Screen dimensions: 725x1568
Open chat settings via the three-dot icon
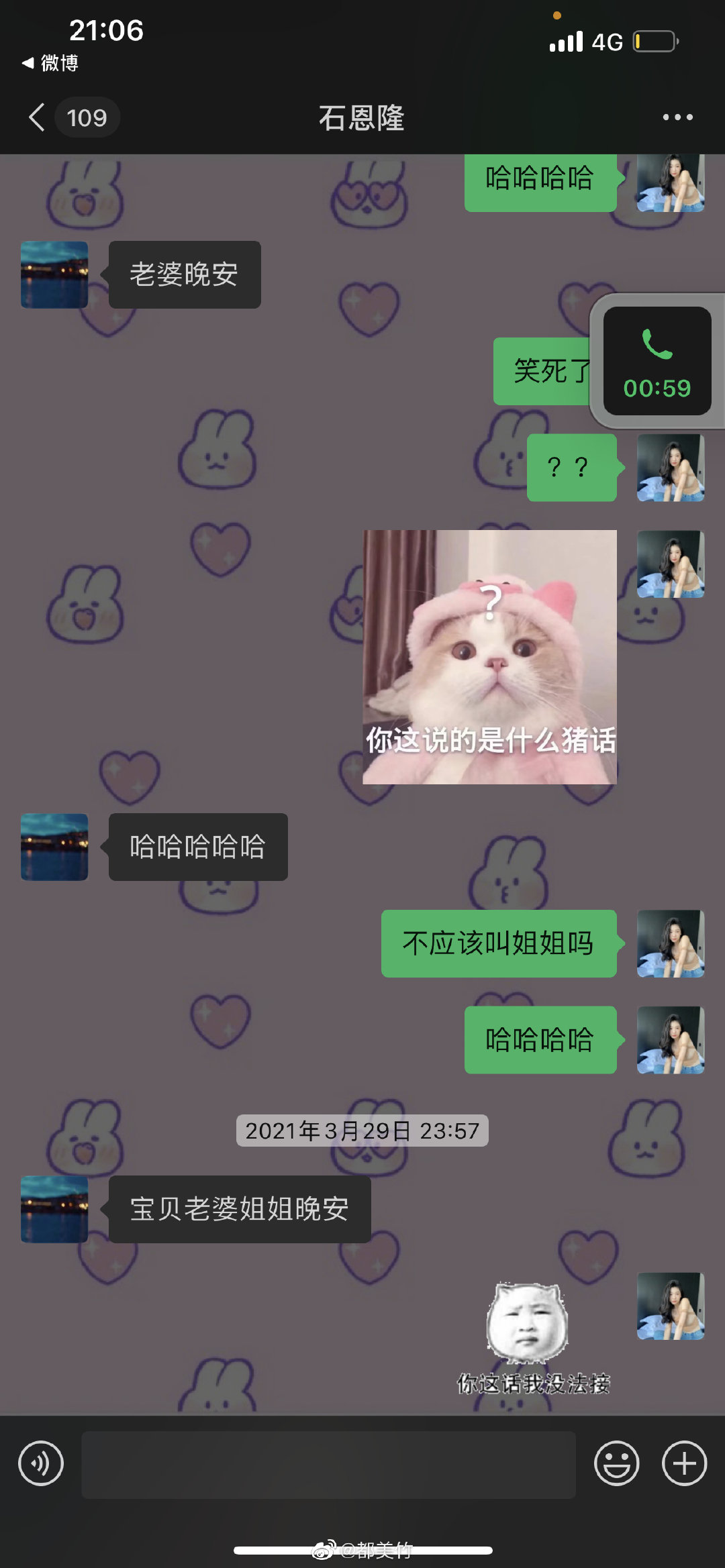[x=677, y=116]
